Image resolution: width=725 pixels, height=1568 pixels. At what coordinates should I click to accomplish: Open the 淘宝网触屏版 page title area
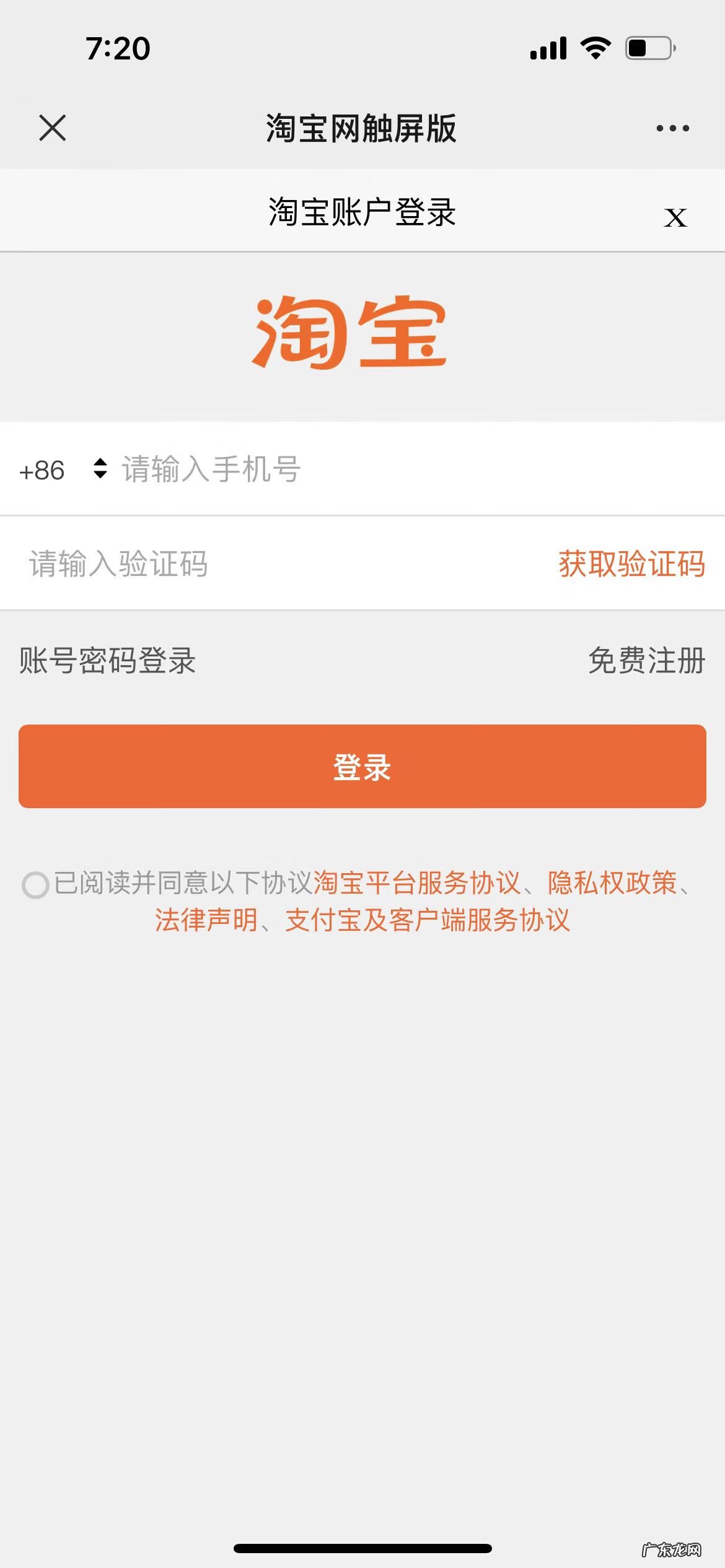pos(362,128)
